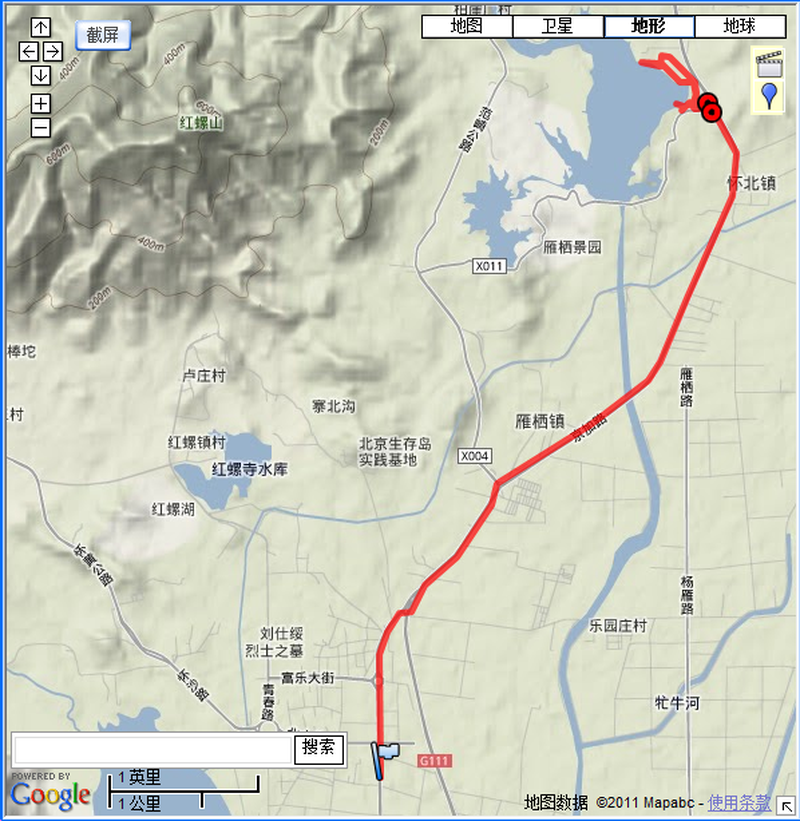Open the clapperboard video icon
The width and height of the screenshot is (800, 821).
[x=768, y=63]
